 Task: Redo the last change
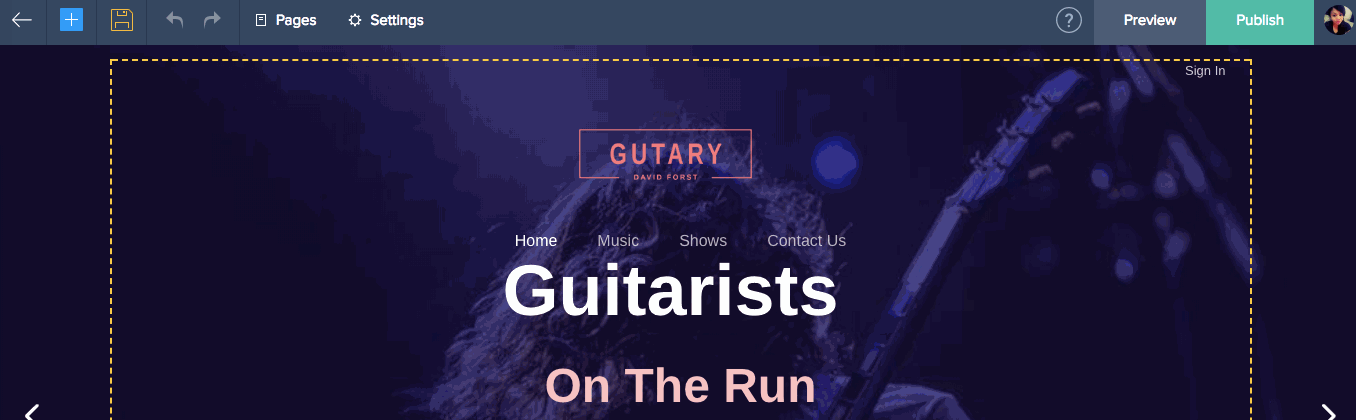click(x=212, y=20)
